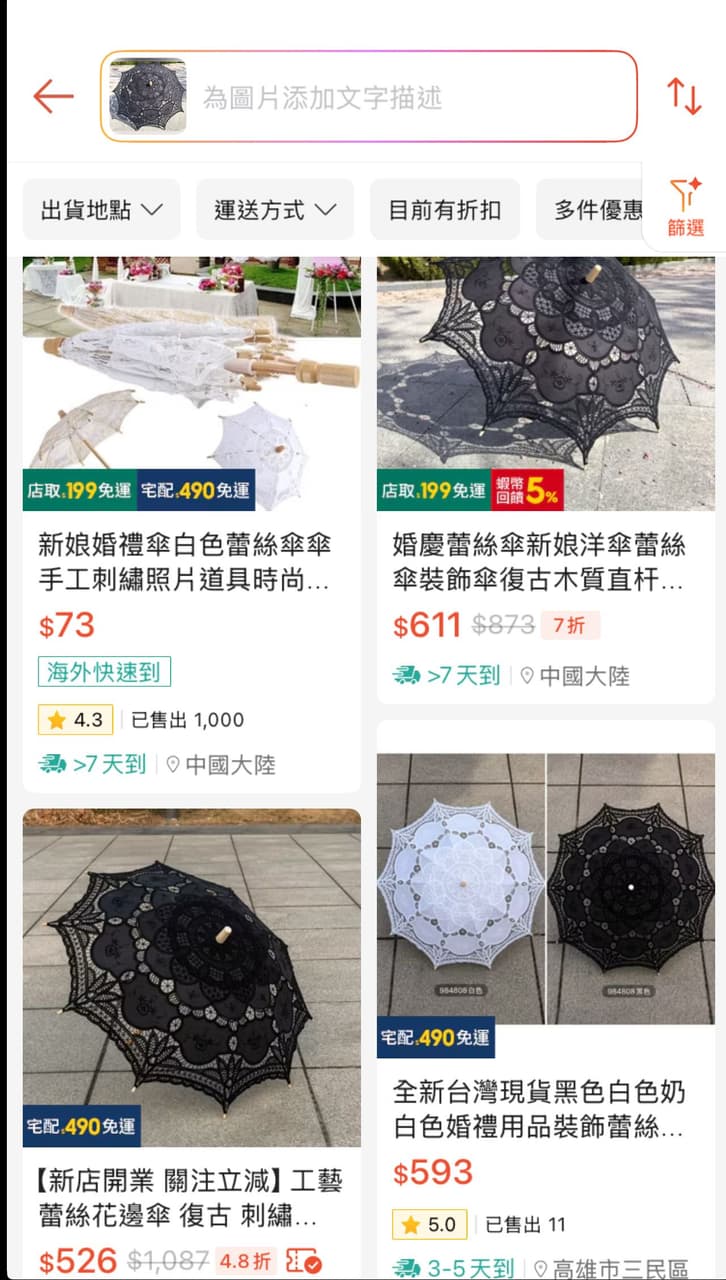Image resolution: width=726 pixels, height=1280 pixels.
Task: Expand the 出貨地點 dropdown
Action: coord(101,210)
